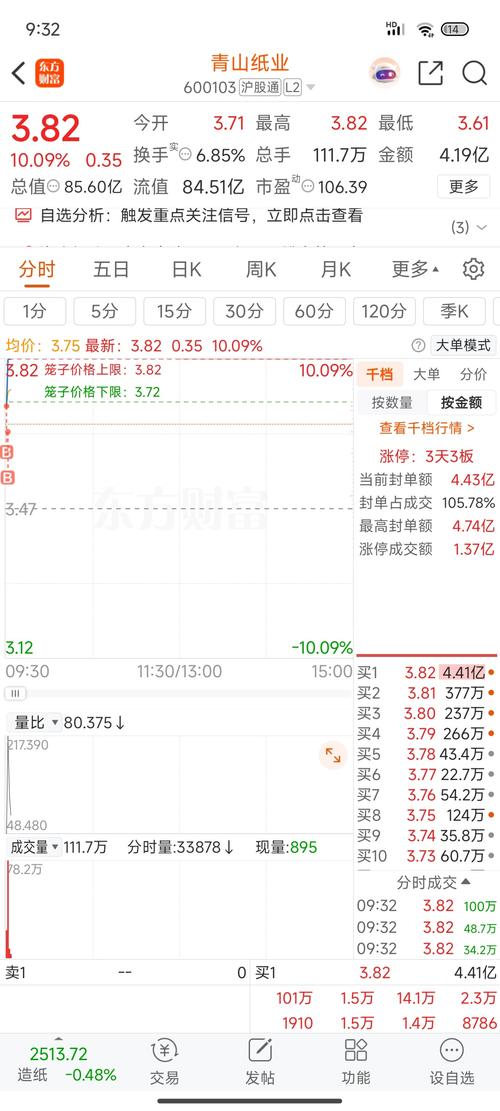Switch to 按数量 view
Image resolution: width=500 pixels, height=1111 pixels.
392,402
